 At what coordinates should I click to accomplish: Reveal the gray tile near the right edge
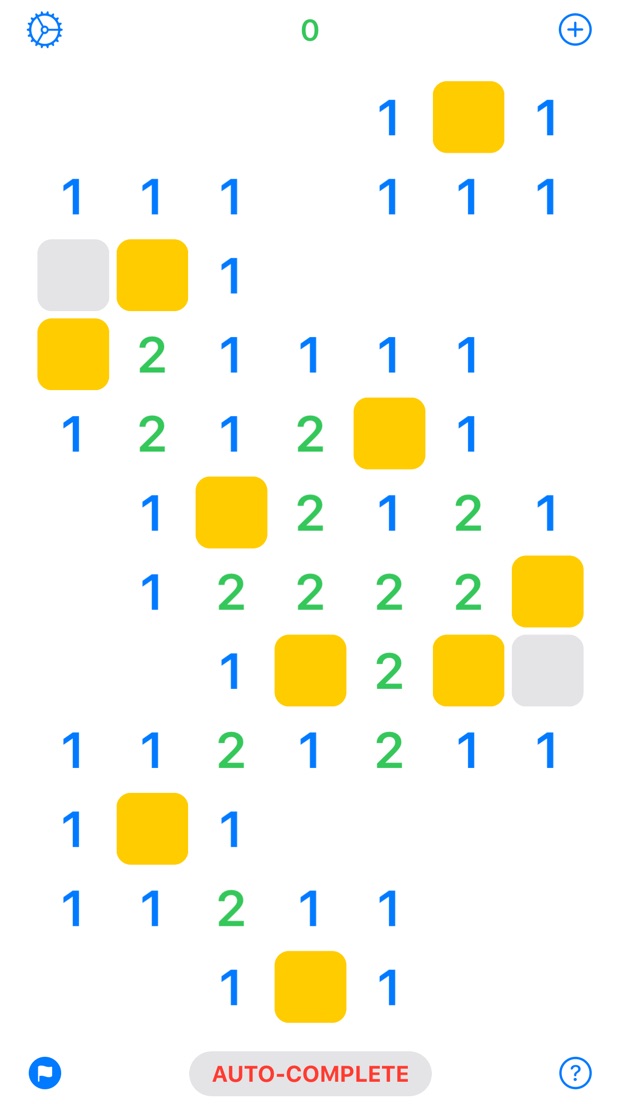[x=548, y=670]
